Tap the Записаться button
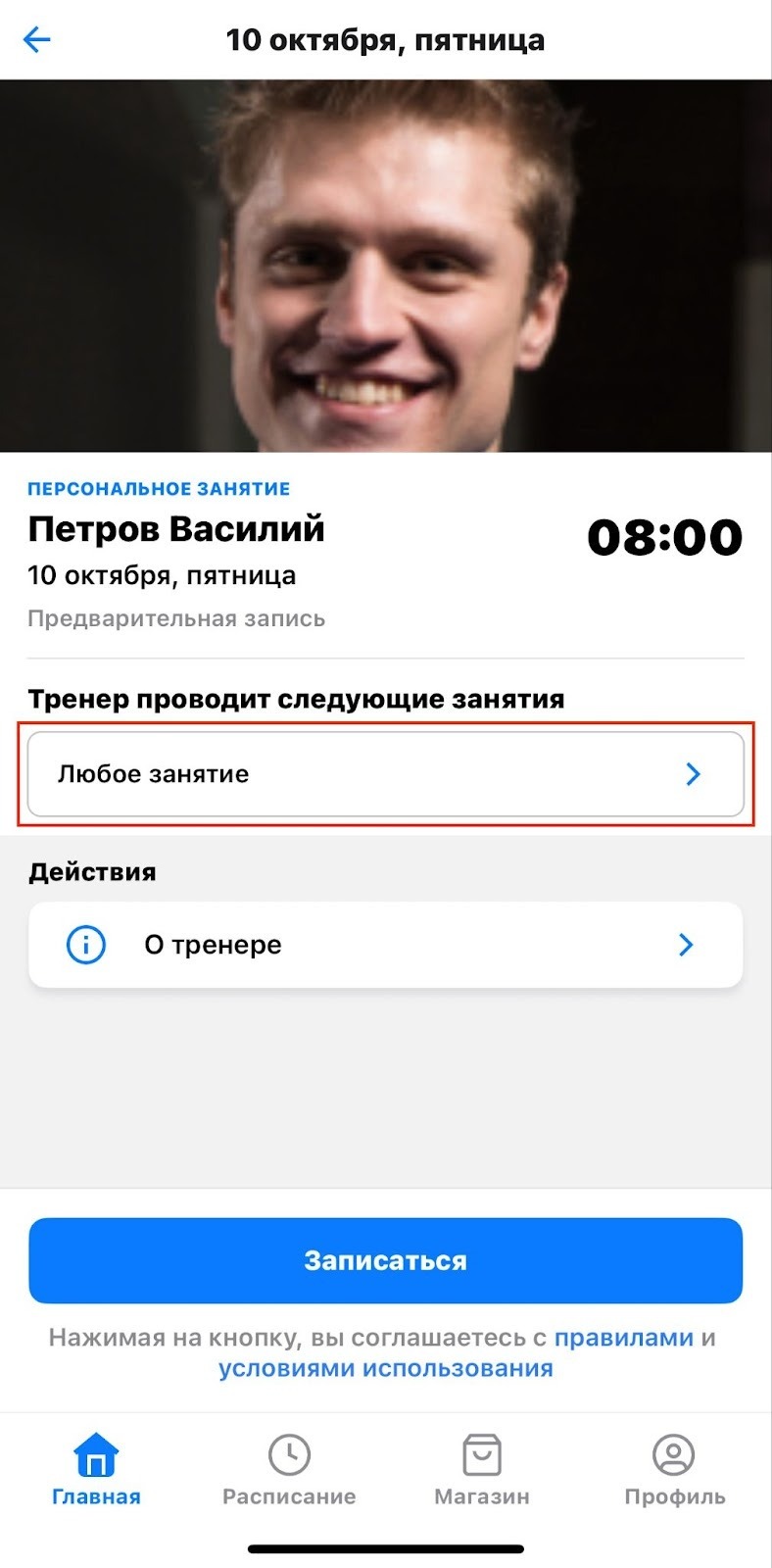772x1568 pixels. [x=385, y=1260]
